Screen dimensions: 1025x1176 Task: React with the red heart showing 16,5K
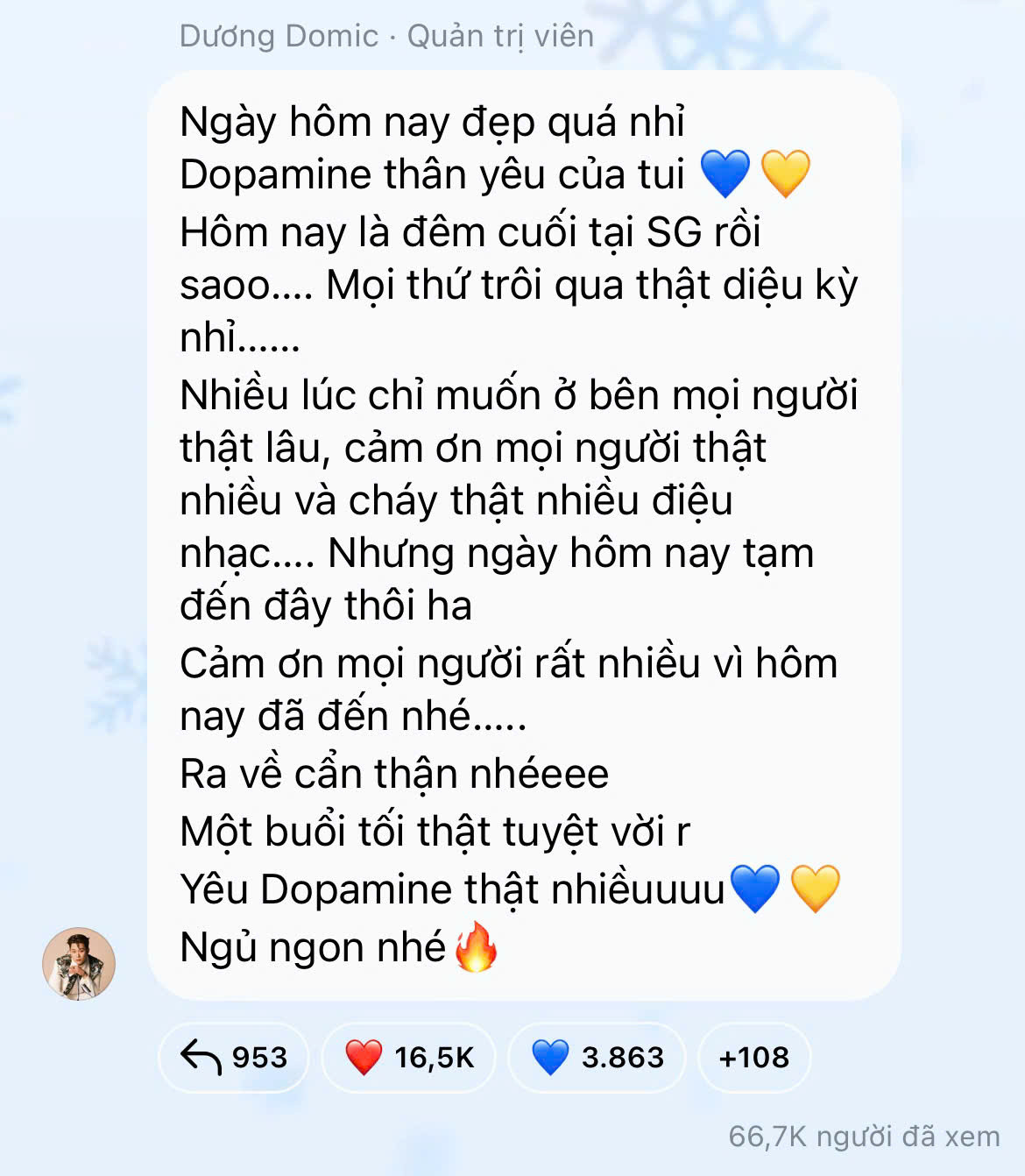408,1057
